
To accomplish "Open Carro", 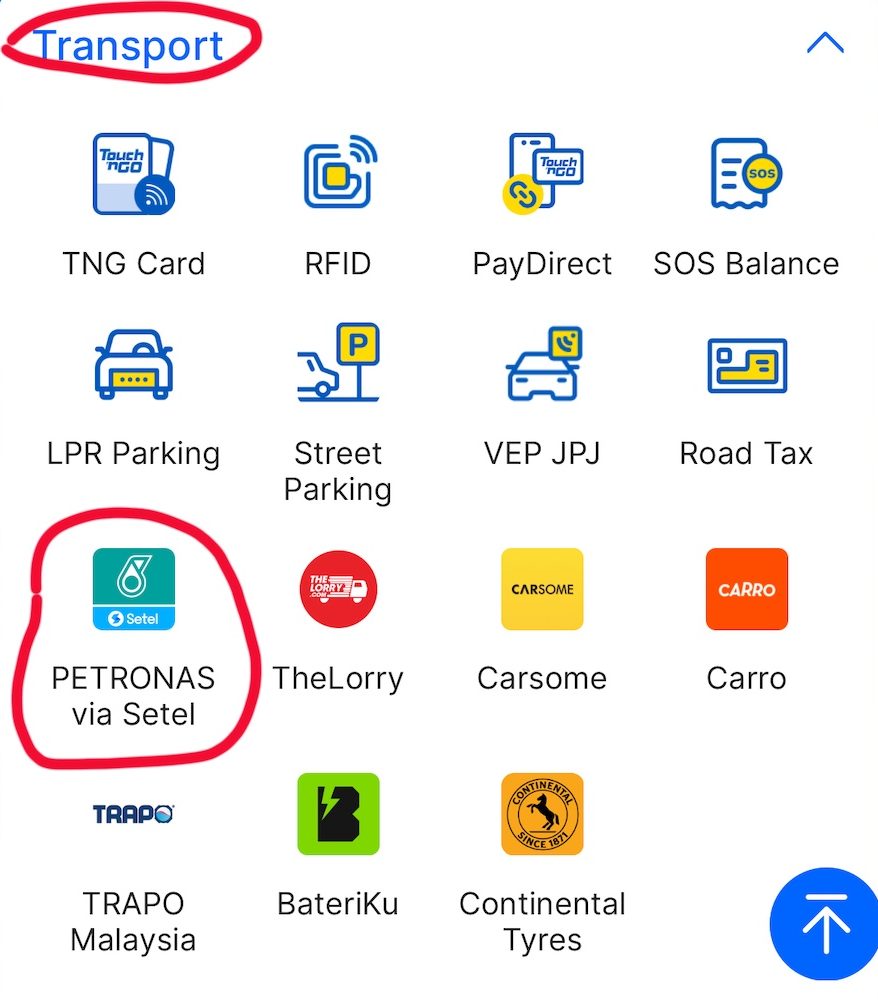I will (746, 590).
